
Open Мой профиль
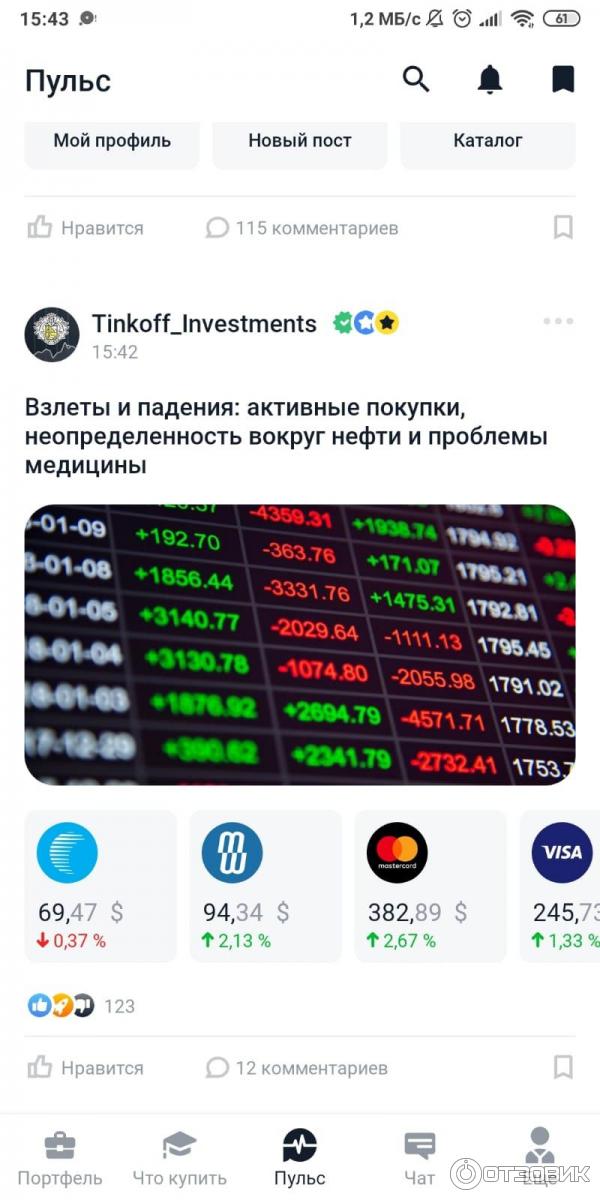112,141
